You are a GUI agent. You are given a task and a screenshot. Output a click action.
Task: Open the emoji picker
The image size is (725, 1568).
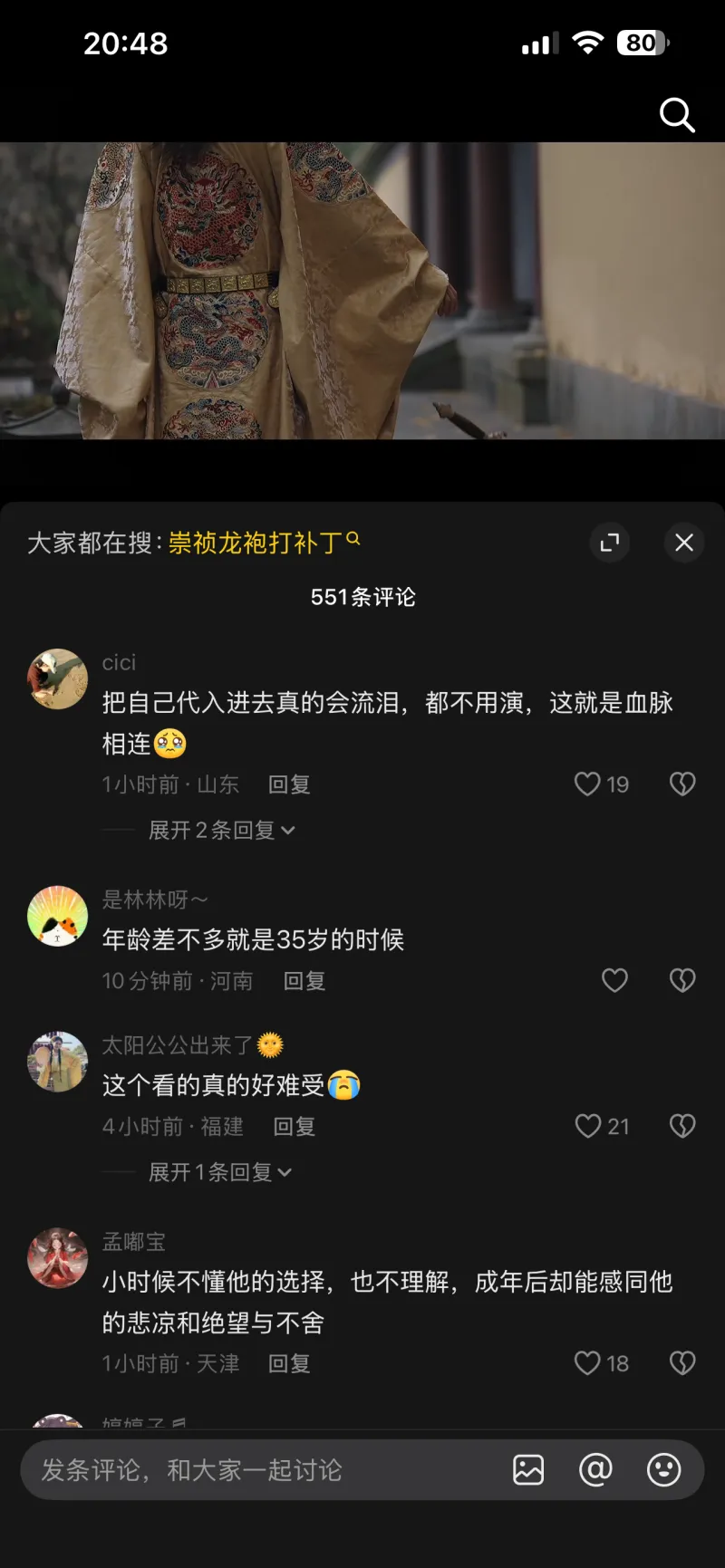[663, 1470]
